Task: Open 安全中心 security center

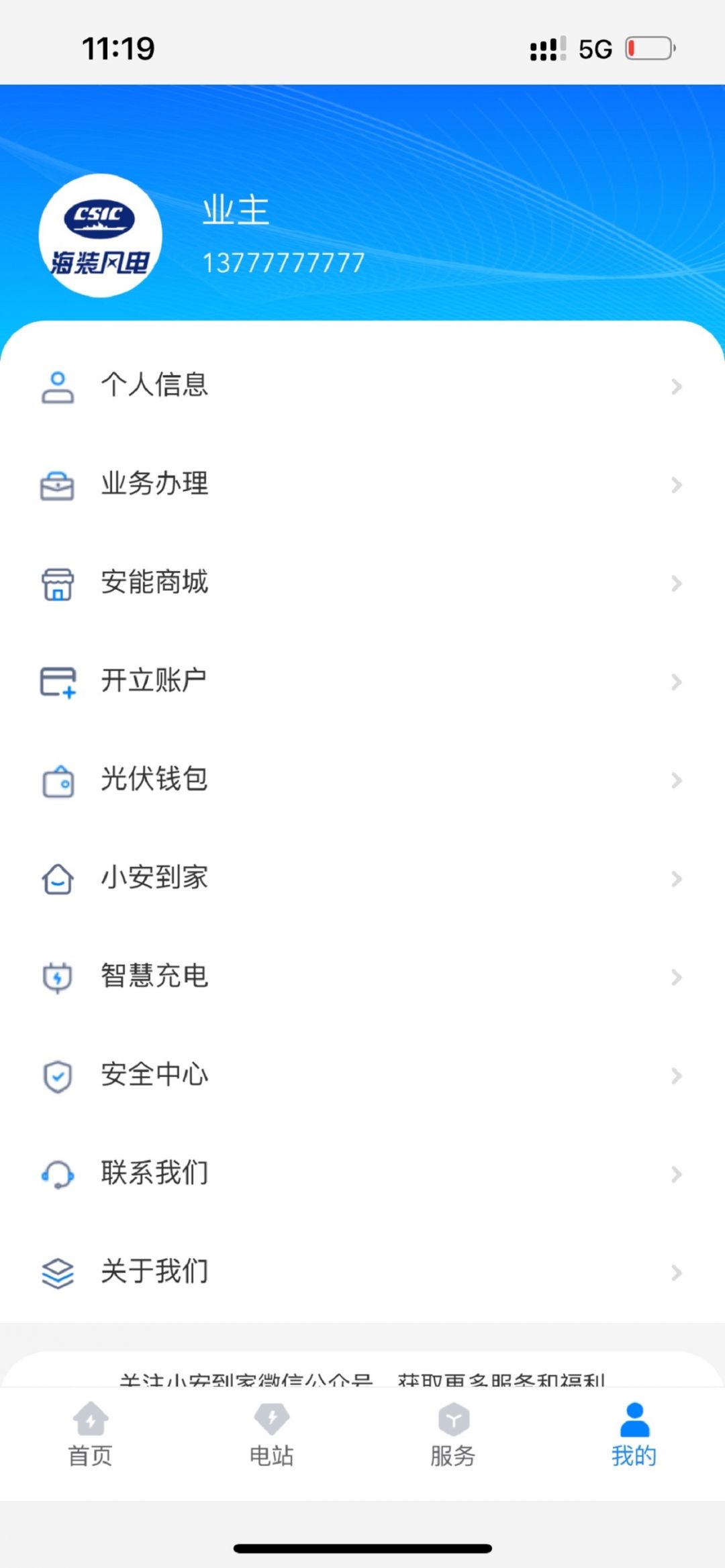Action: point(362,1076)
